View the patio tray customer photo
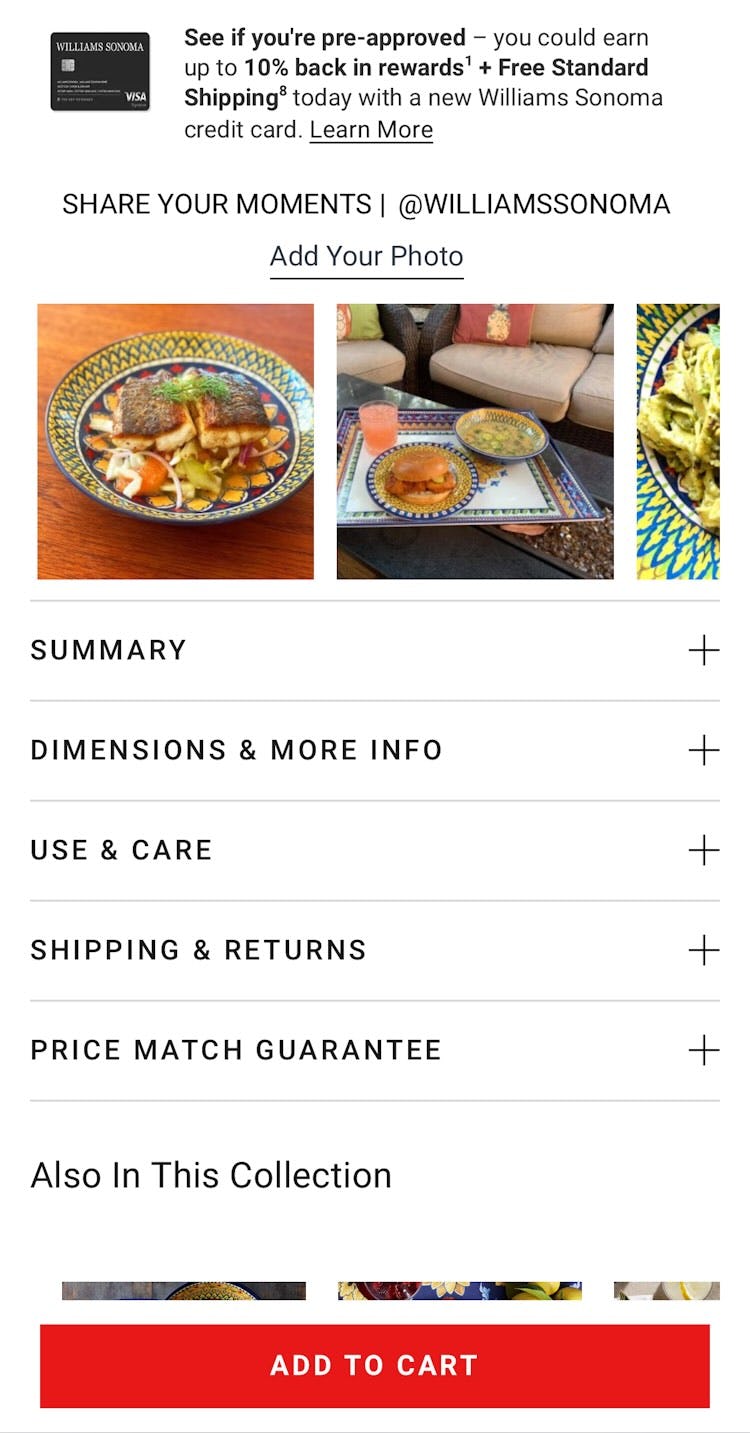This screenshot has width=750, height=1433. [475, 441]
